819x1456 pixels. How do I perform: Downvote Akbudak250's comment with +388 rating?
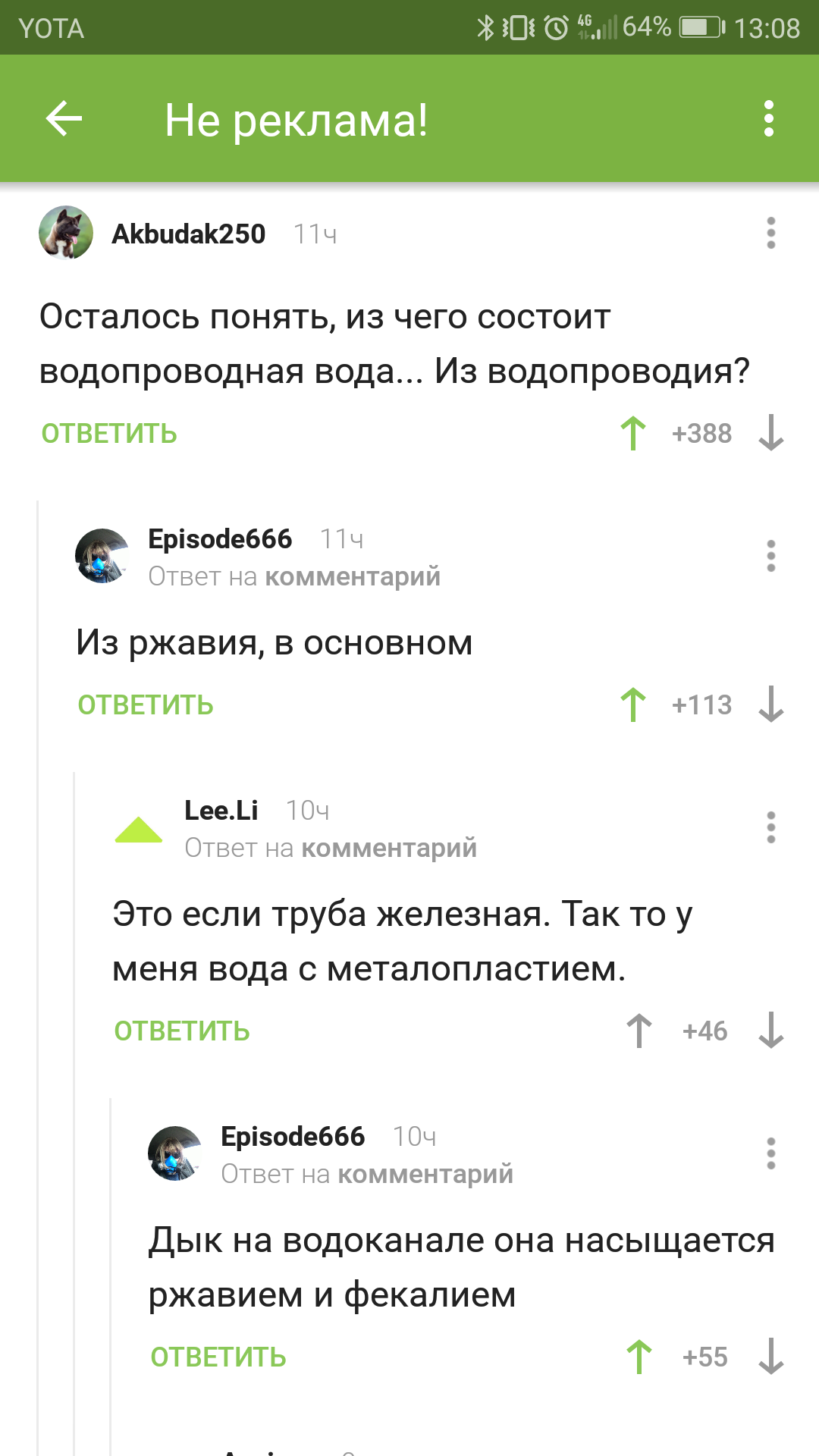pyautogui.click(x=770, y=434)
